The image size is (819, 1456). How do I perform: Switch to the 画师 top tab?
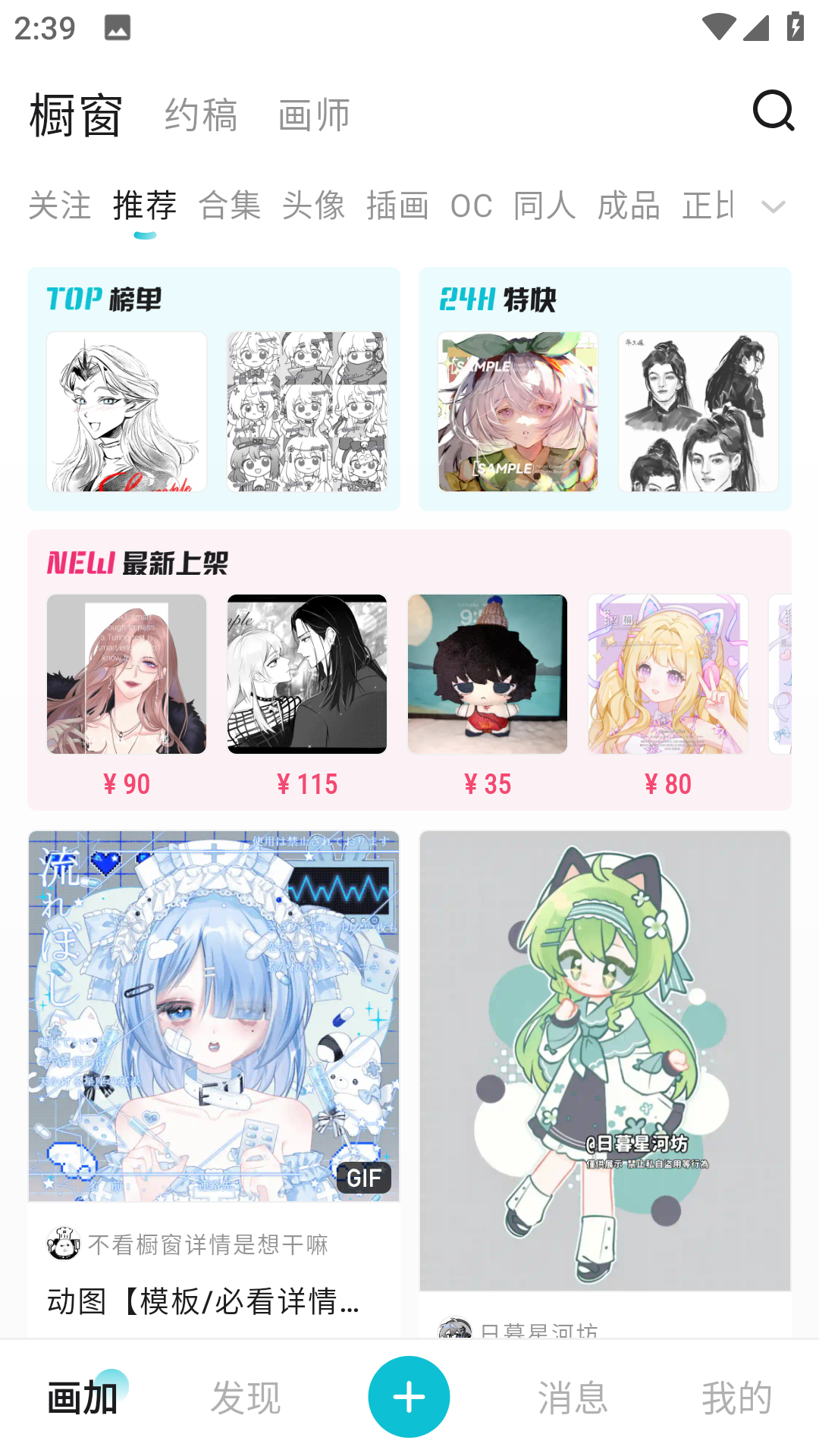point(314,115)
